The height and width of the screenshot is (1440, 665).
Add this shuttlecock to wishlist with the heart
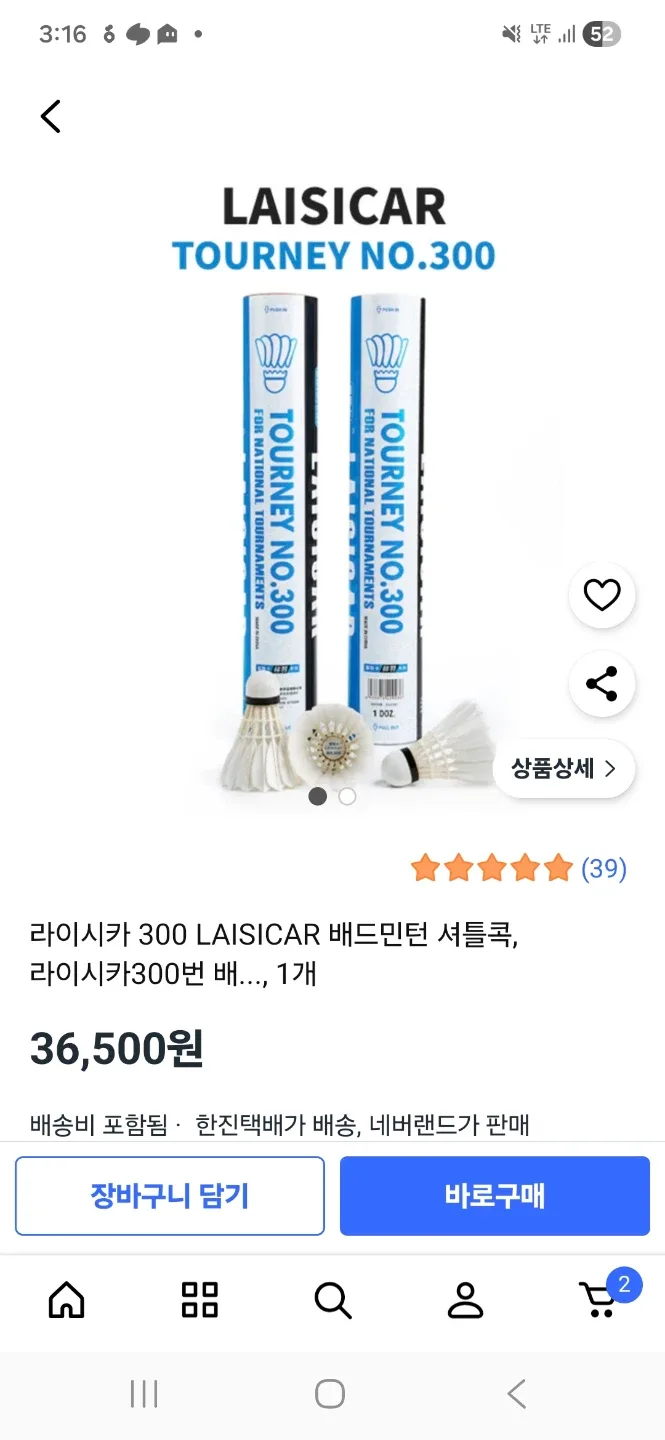click(x=602, y=596)
